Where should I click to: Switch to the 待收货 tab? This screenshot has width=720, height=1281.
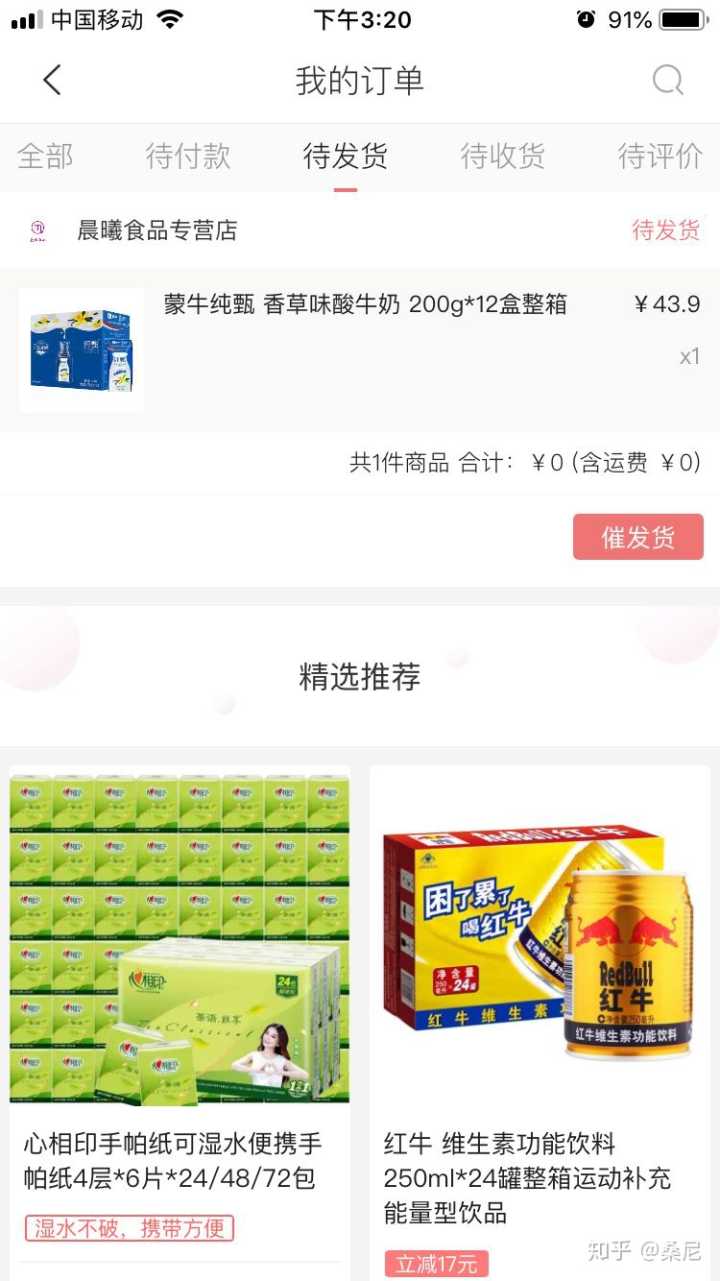[x=502, y=156]
